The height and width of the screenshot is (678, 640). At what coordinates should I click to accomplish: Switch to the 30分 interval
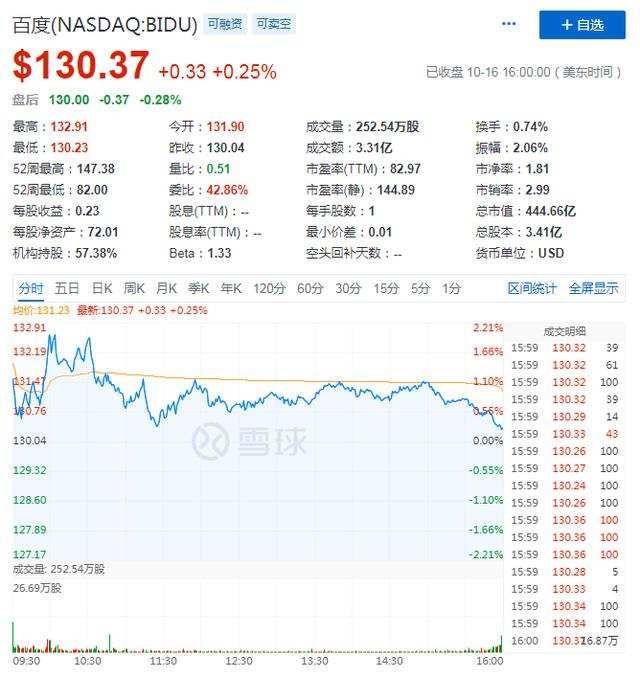click(348, 289)
